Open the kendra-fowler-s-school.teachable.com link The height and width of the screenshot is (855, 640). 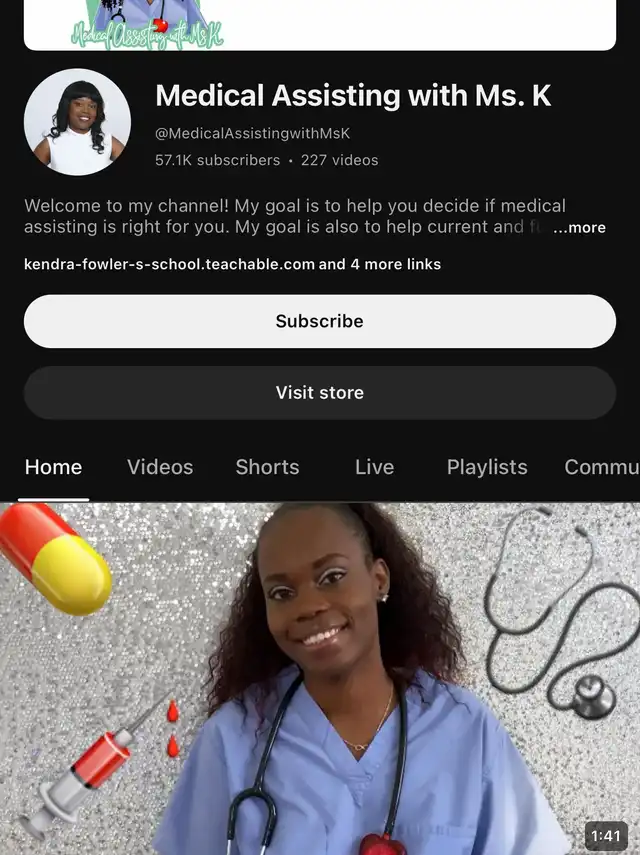coord(170,264)
